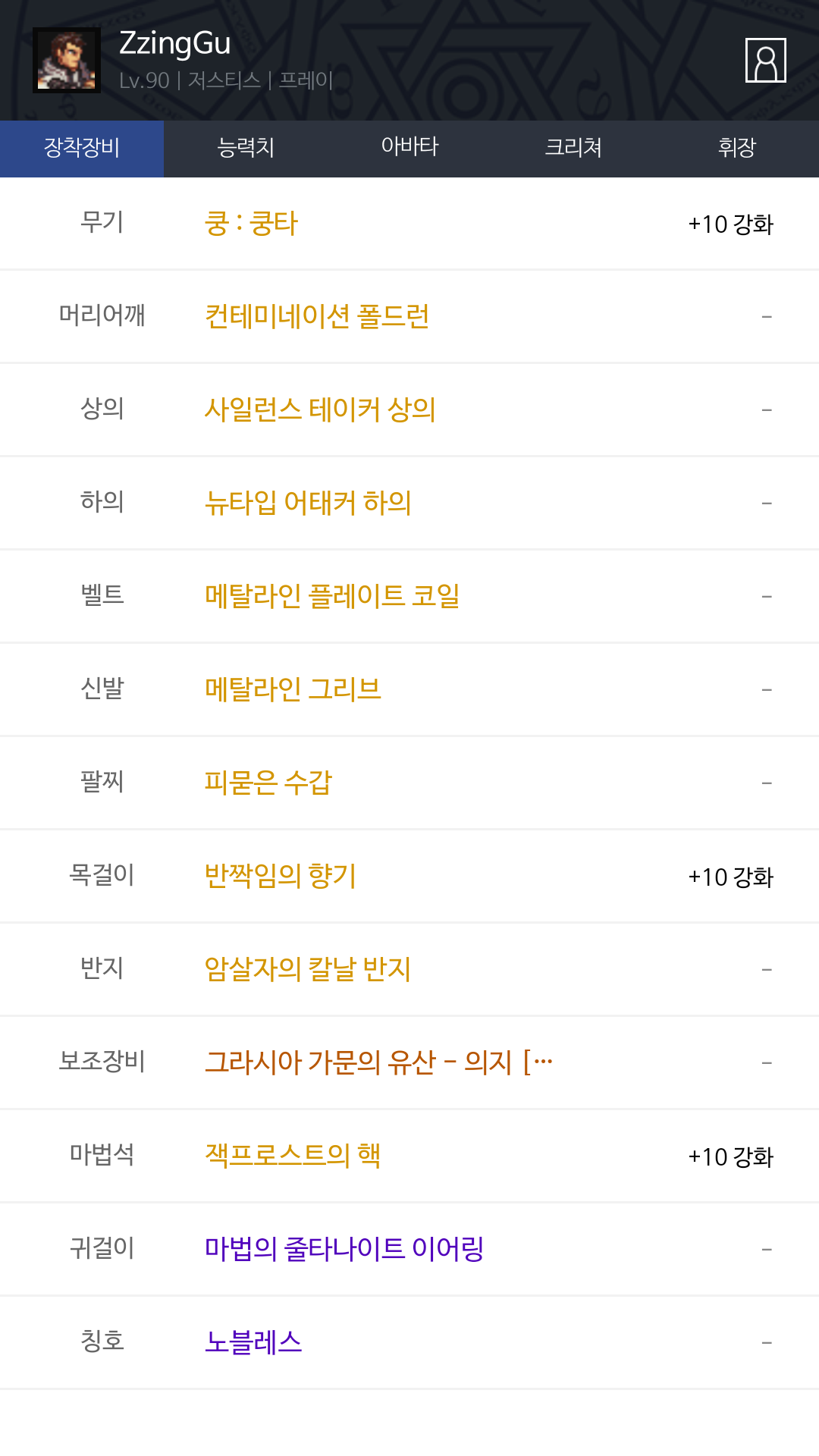The width and height of the screenshot is (819, 1456).
Task: Tap the 피묻은 수갑 bracelet item
Action: coord(268,783)
